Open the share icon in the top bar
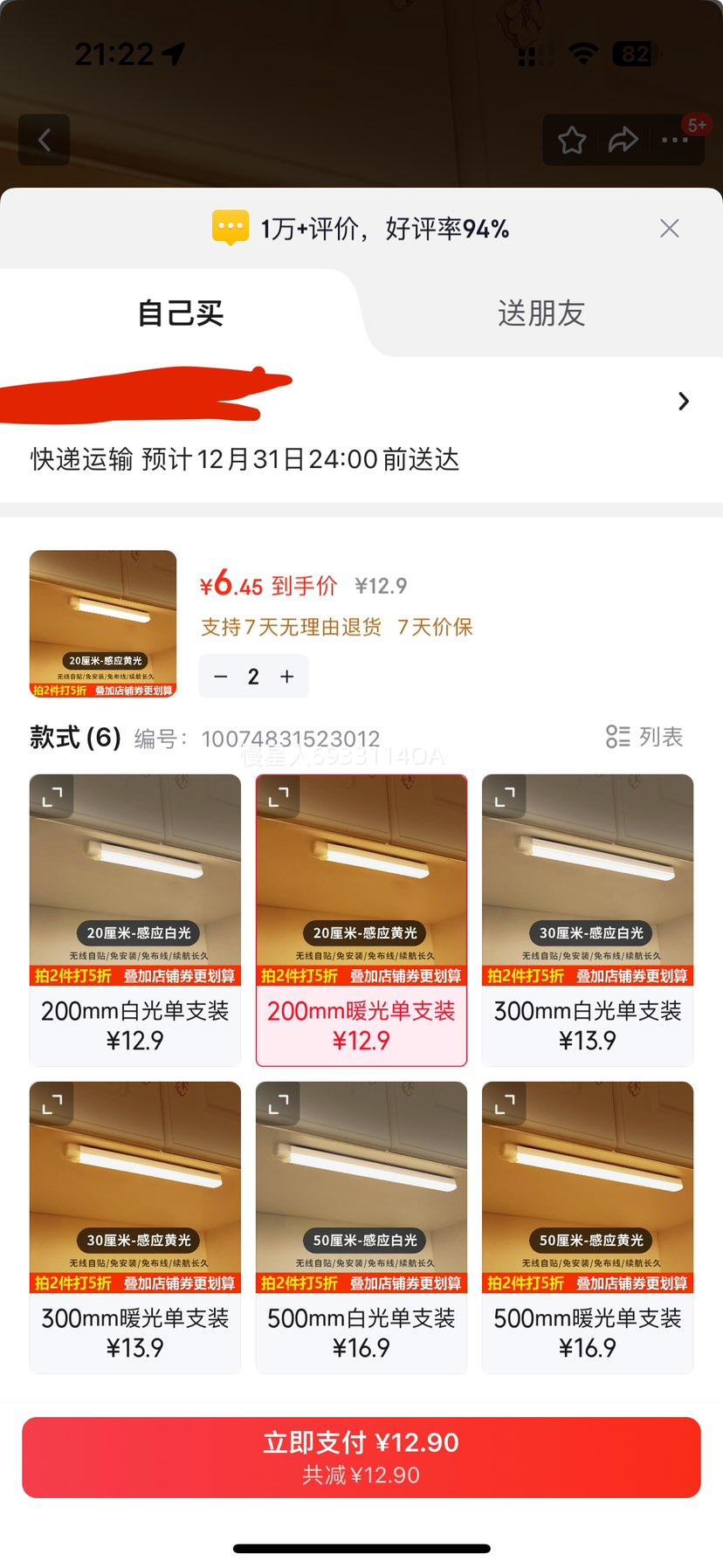Viewport: 723px width, 1568px height. click(x=624, y=140)
